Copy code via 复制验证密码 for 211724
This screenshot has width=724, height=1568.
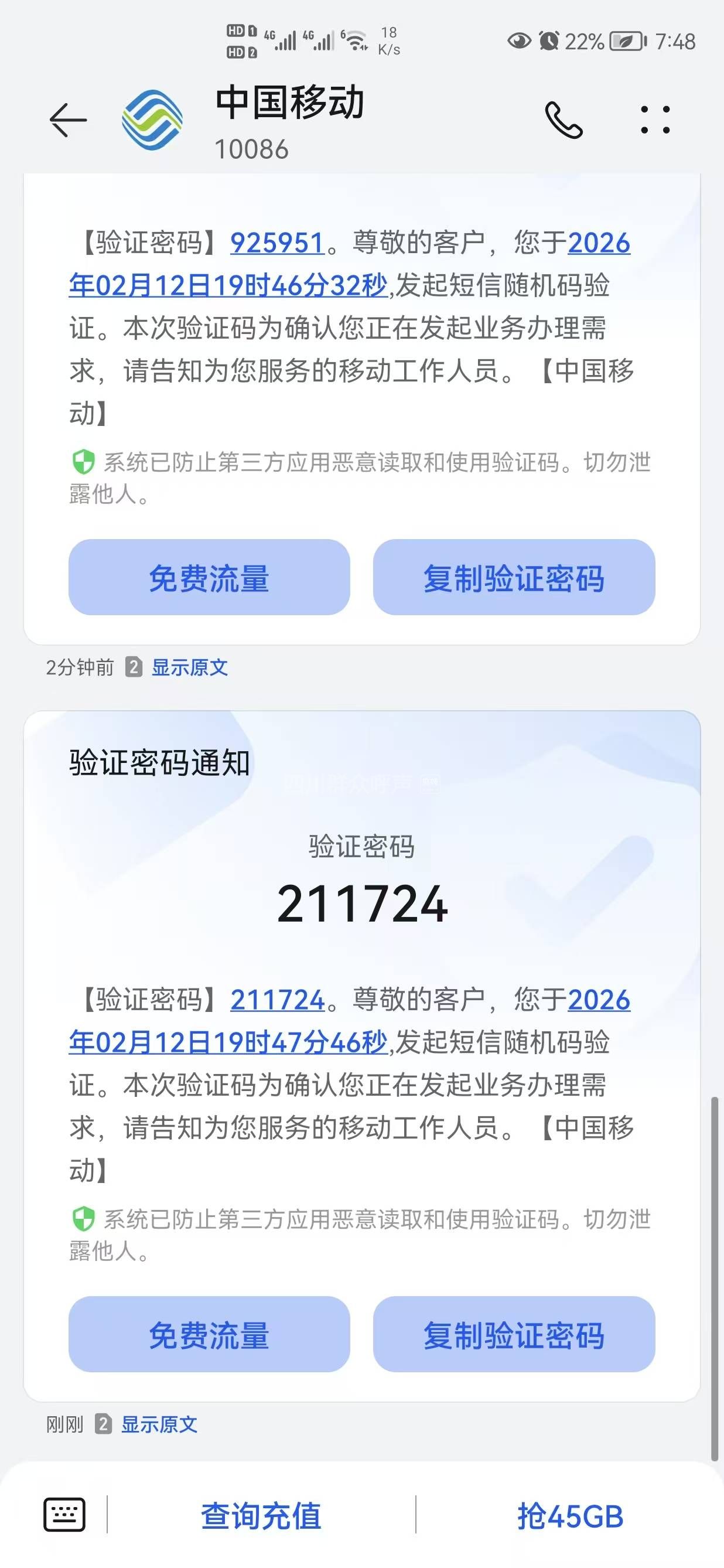click(x=514, y=1335)
